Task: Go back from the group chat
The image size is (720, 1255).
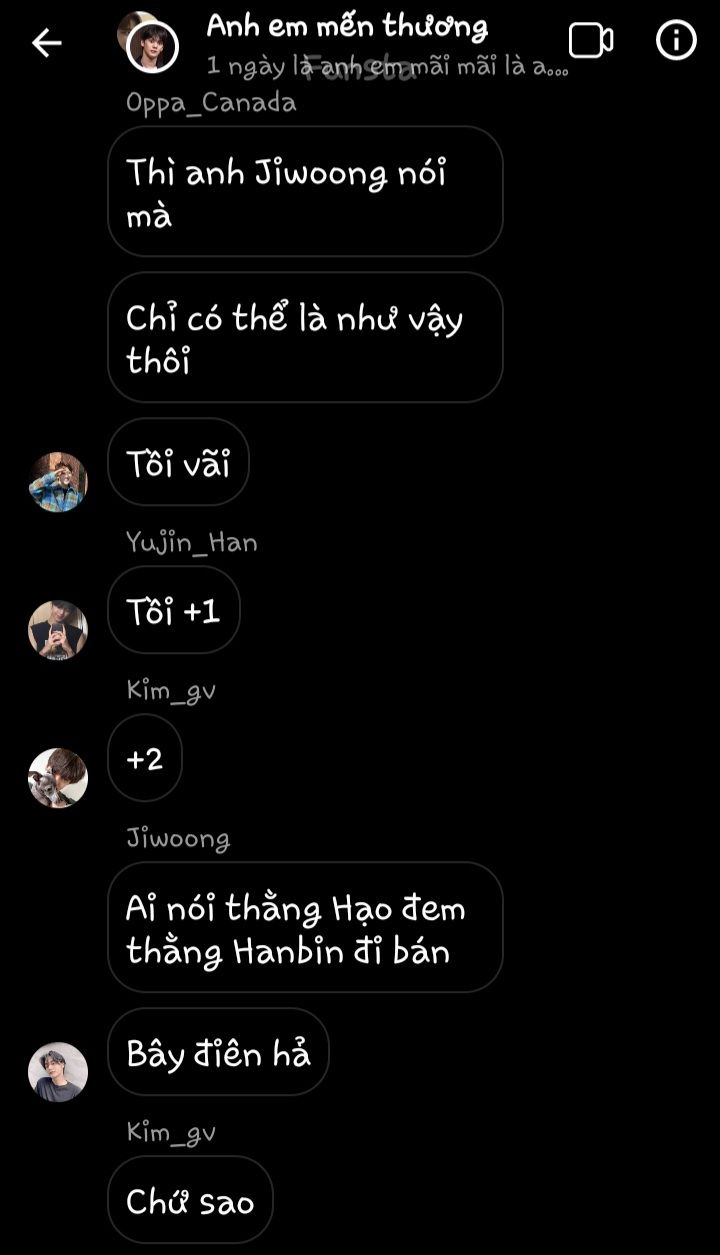Action: pyautogui.click(x=46, y=42)
